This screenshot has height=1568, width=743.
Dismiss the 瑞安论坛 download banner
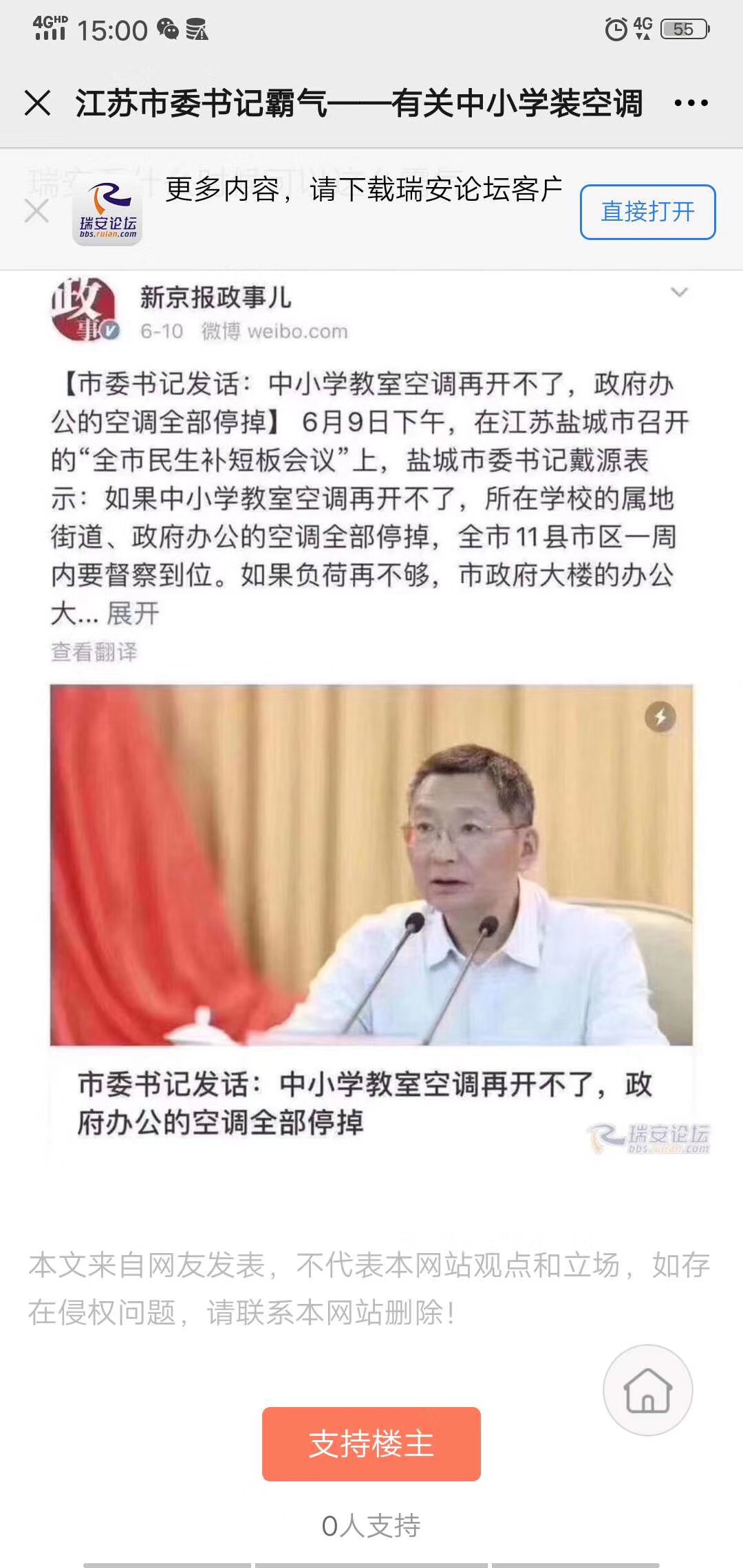click(x=36, y=211)
